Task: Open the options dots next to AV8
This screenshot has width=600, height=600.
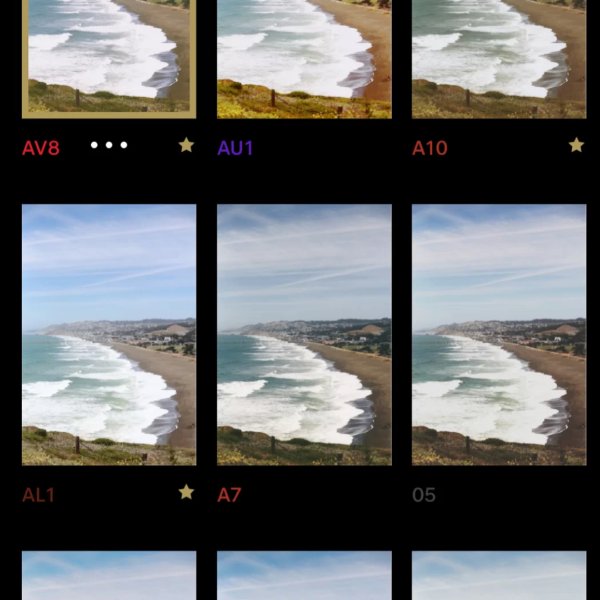Action: coord(109,146)
